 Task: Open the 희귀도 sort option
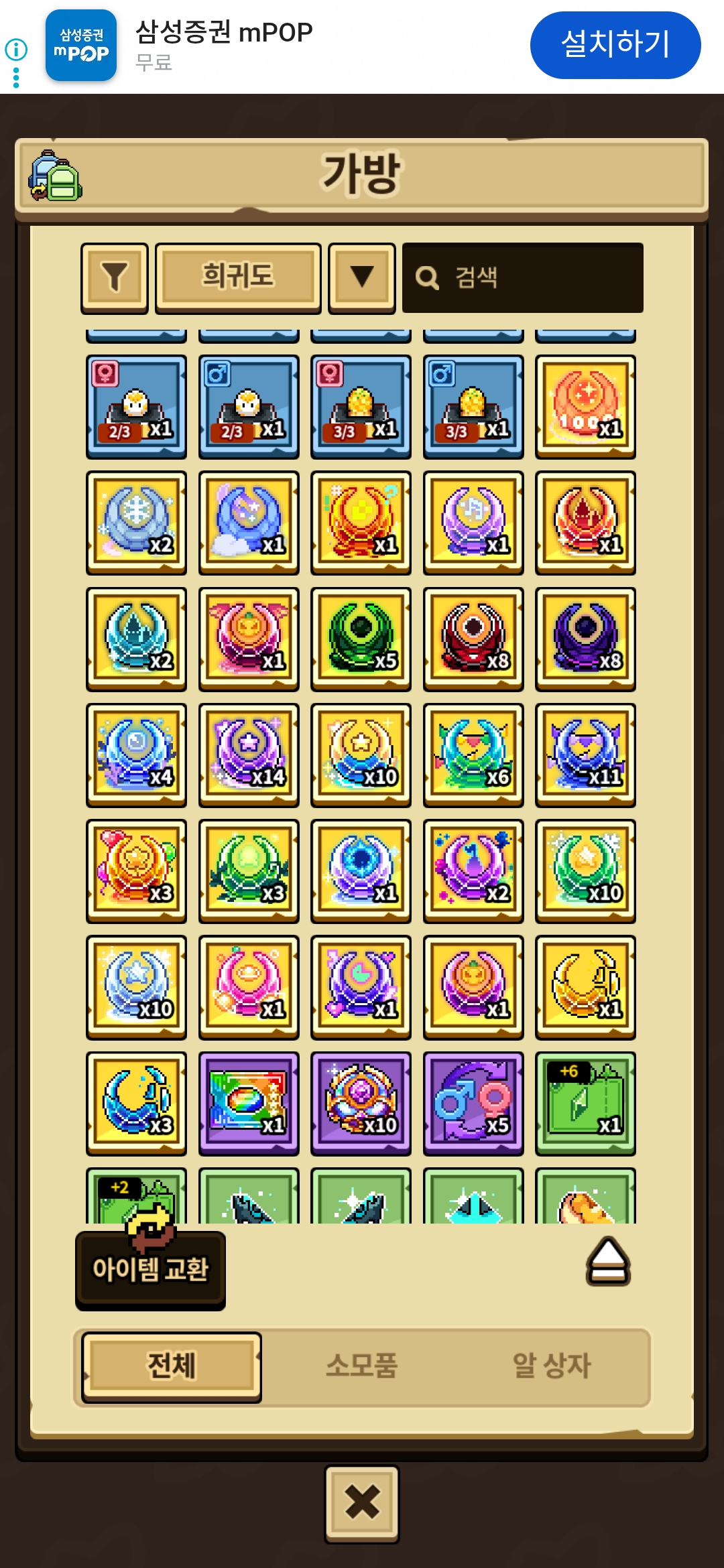point(238,277)
